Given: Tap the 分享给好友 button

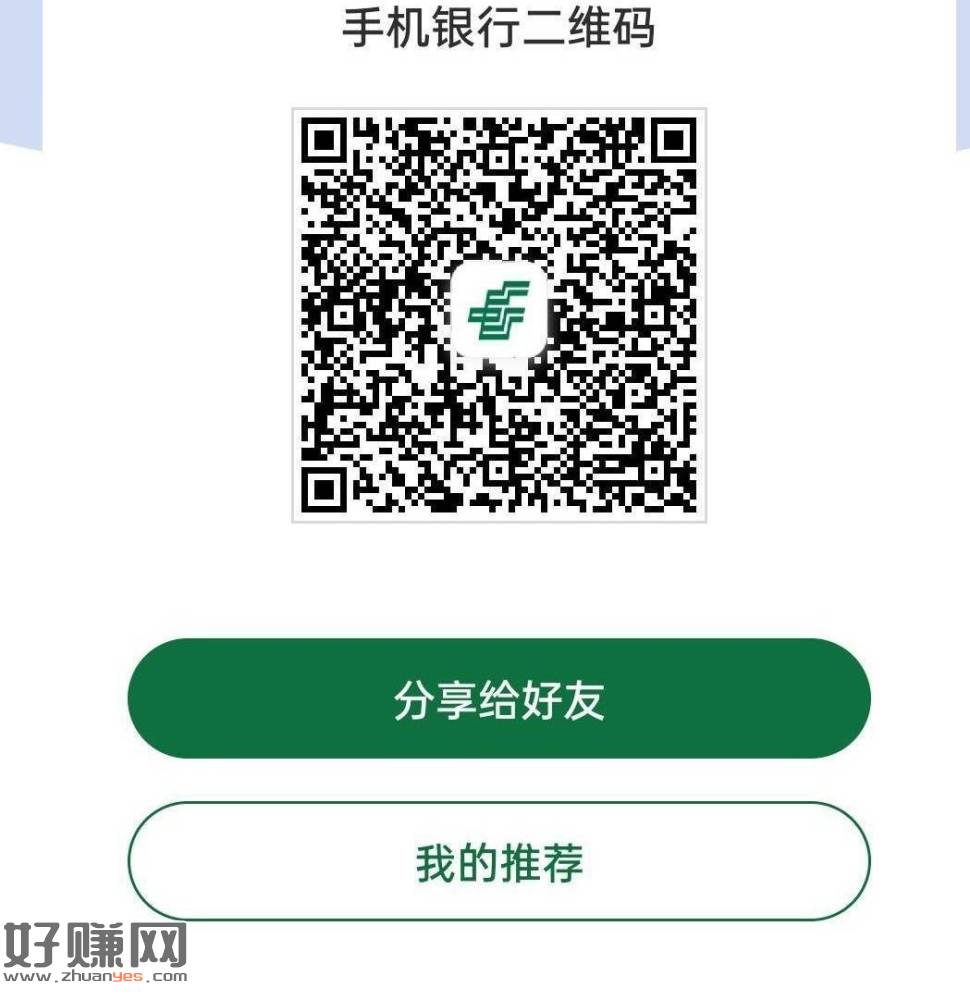Looking at the screenshot, I should [x=499, y=699].
